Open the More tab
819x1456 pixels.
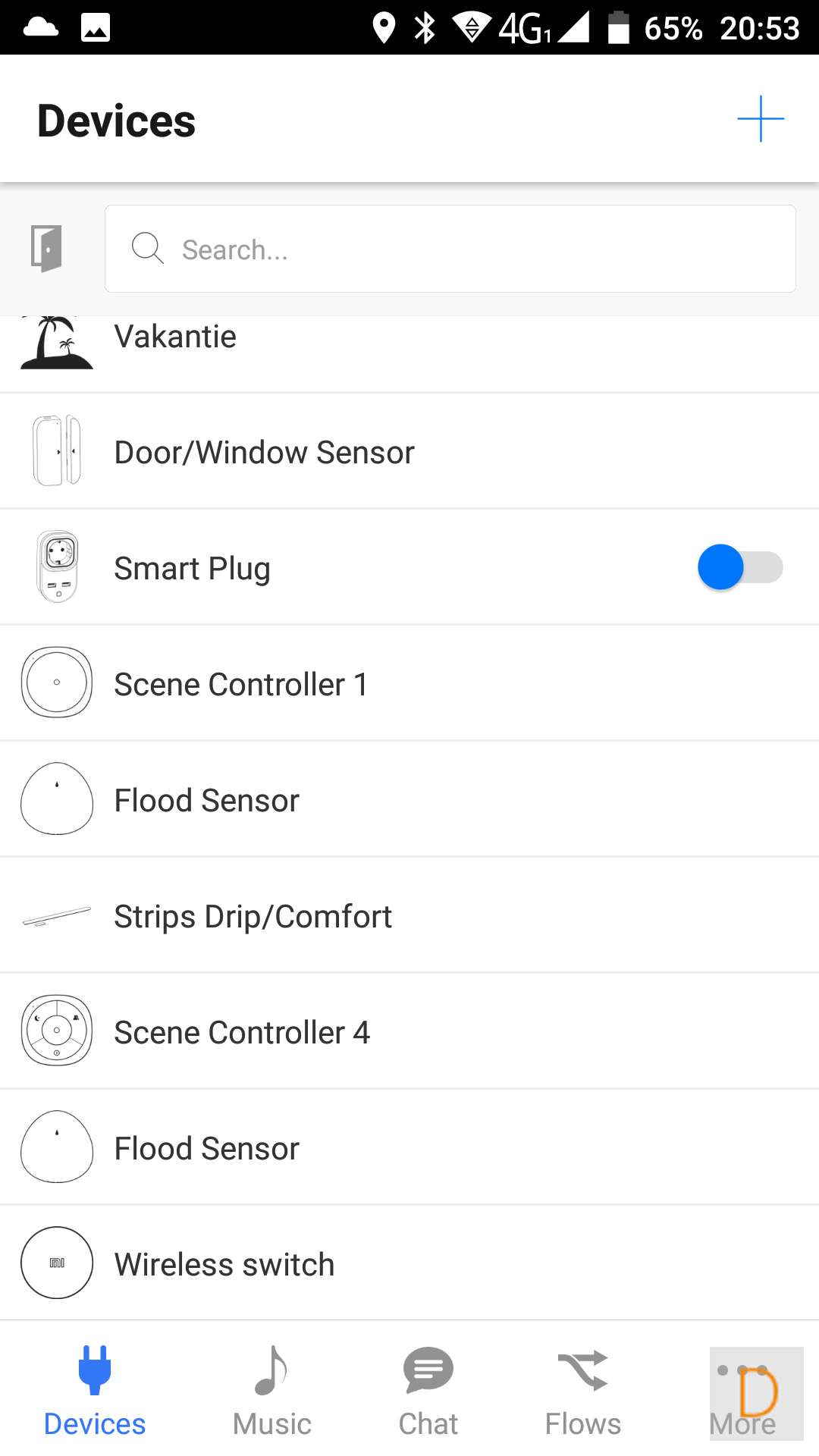tap(743, 1394)
